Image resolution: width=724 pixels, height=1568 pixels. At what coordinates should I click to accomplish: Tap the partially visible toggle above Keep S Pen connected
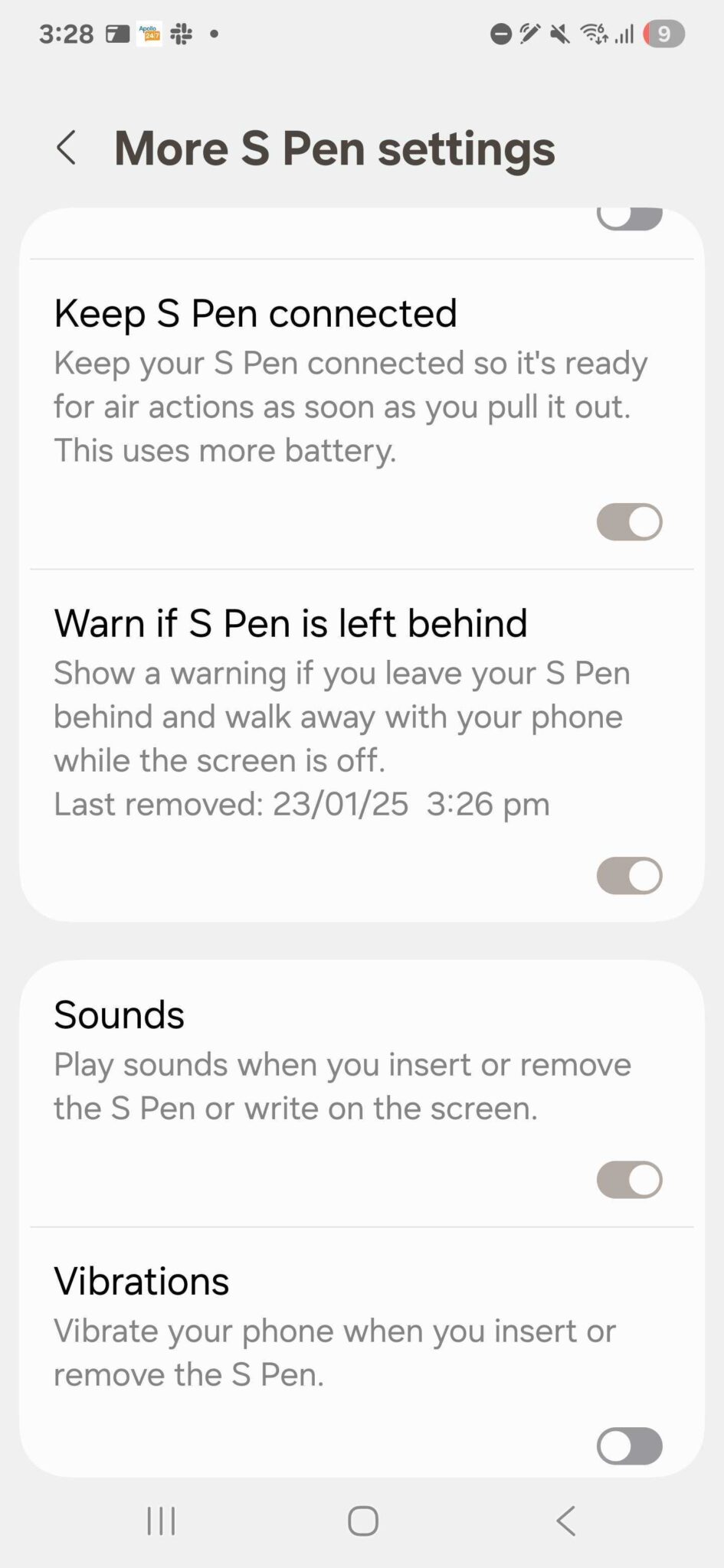point(629,218)
